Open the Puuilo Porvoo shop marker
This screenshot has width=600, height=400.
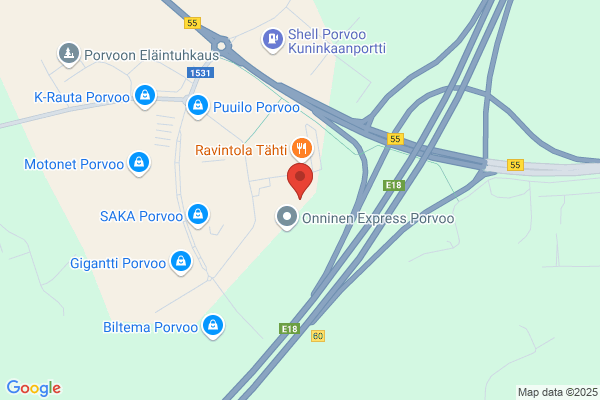click(198, 106)
